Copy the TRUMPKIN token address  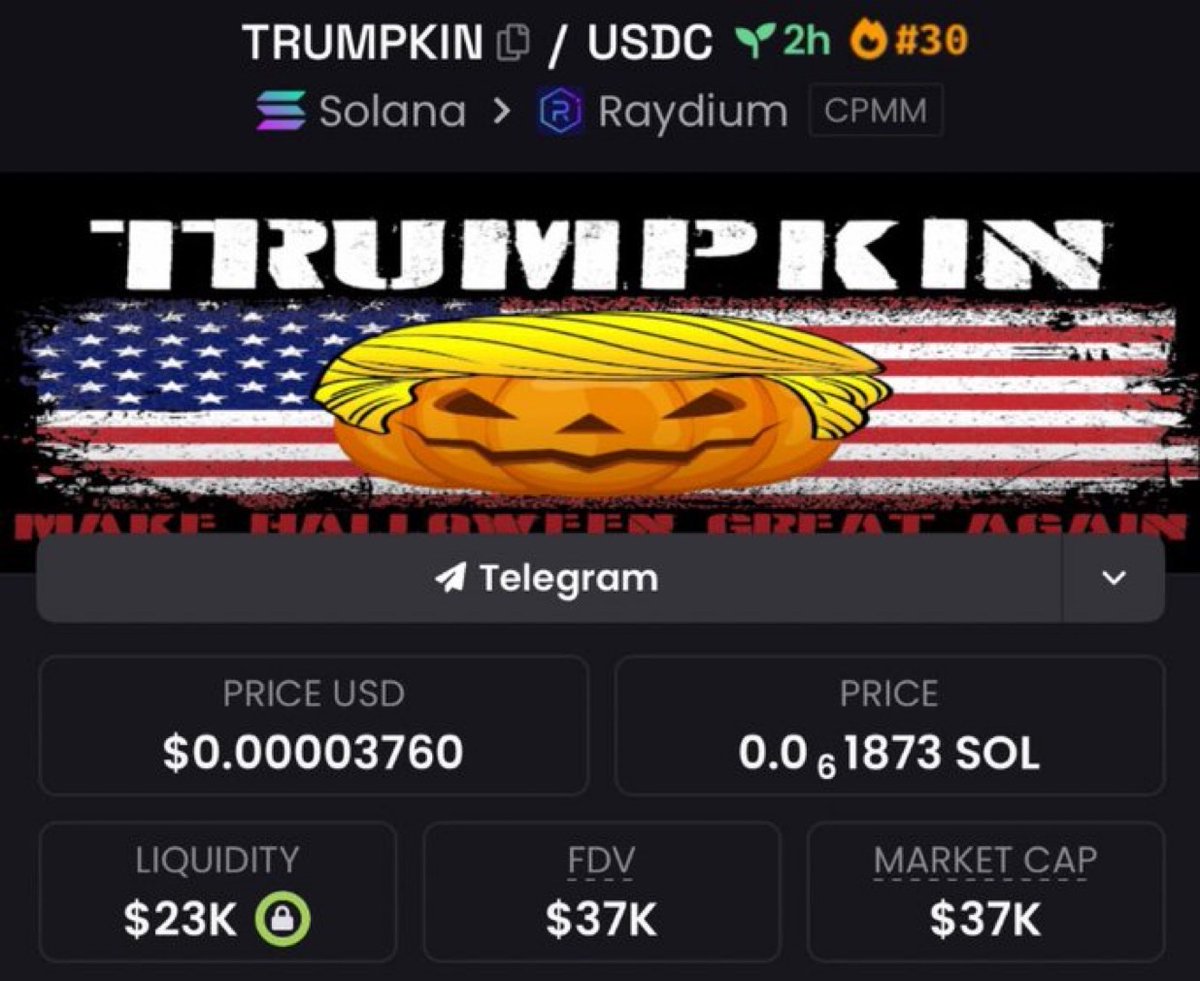(x=513, y=42)
